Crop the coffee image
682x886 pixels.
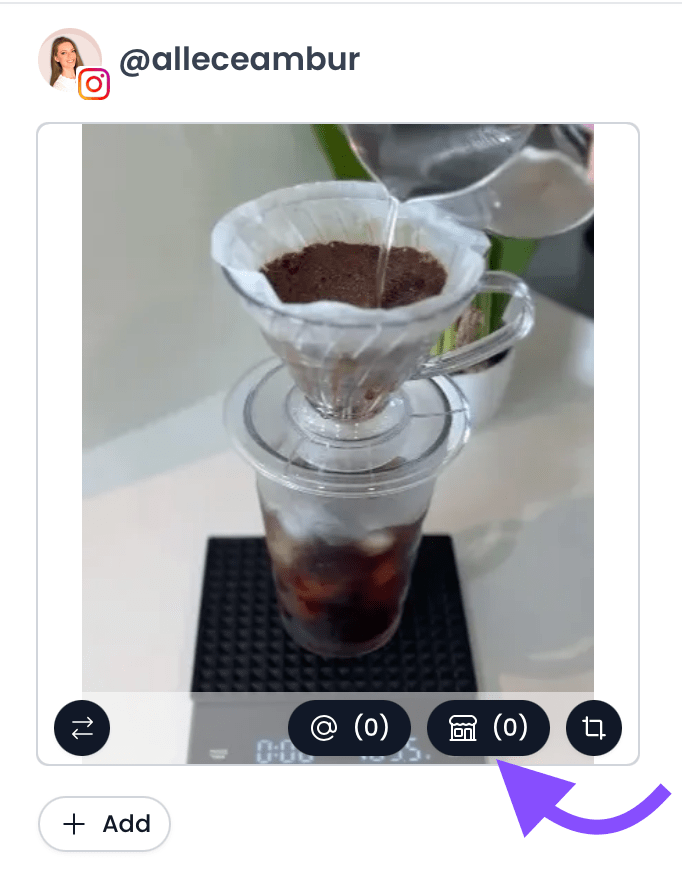click(594, 727)
